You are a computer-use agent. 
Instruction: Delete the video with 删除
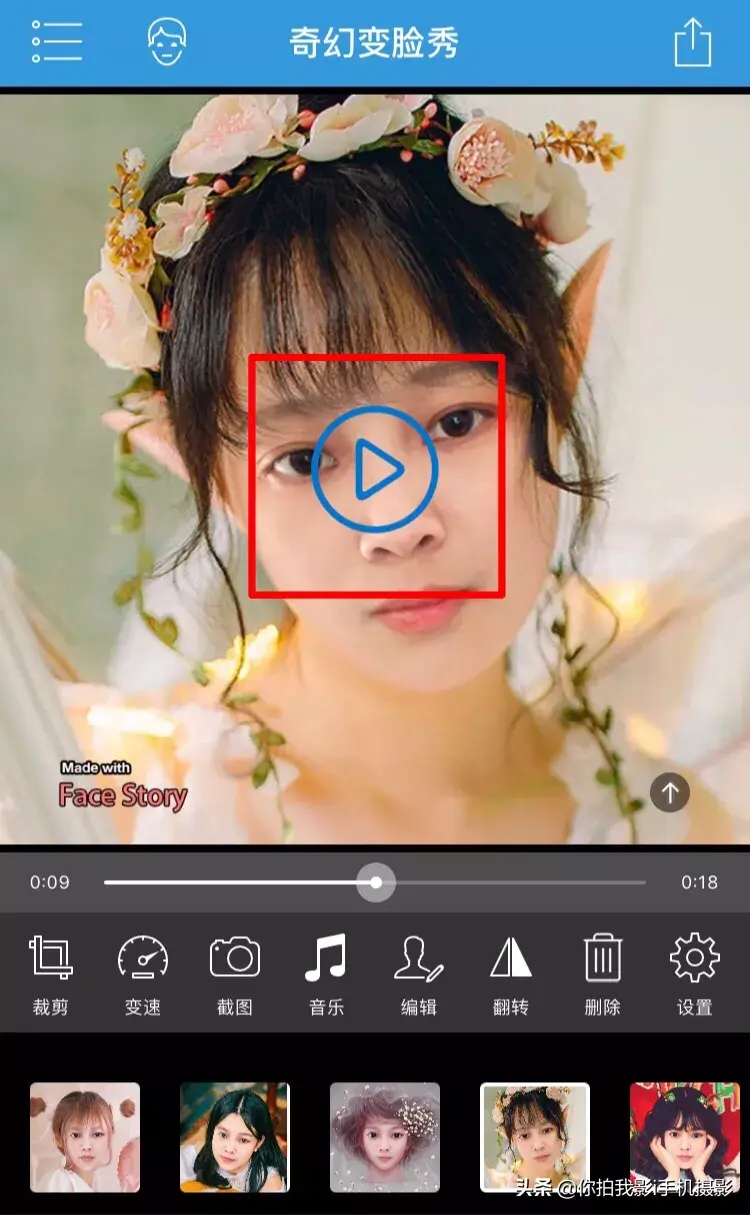(603, 973)
